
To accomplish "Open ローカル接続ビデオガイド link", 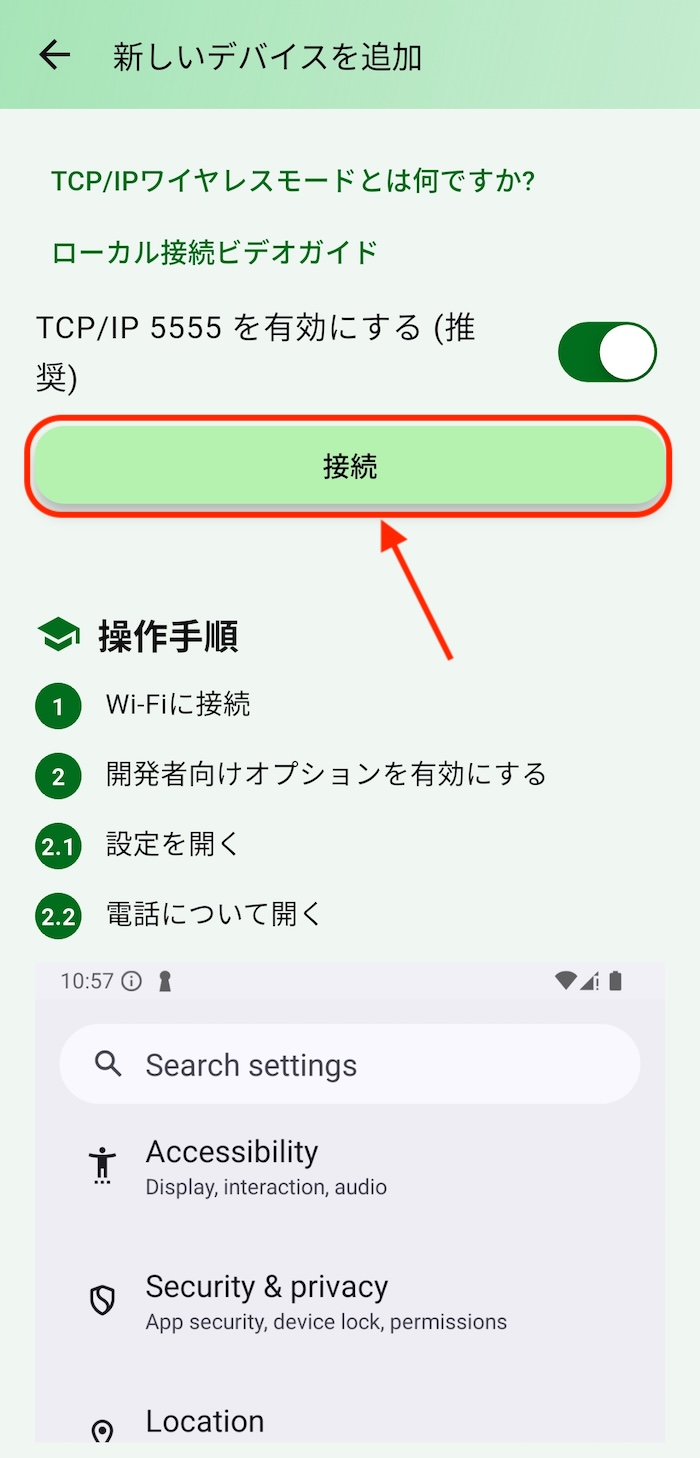I will [215, 251].
